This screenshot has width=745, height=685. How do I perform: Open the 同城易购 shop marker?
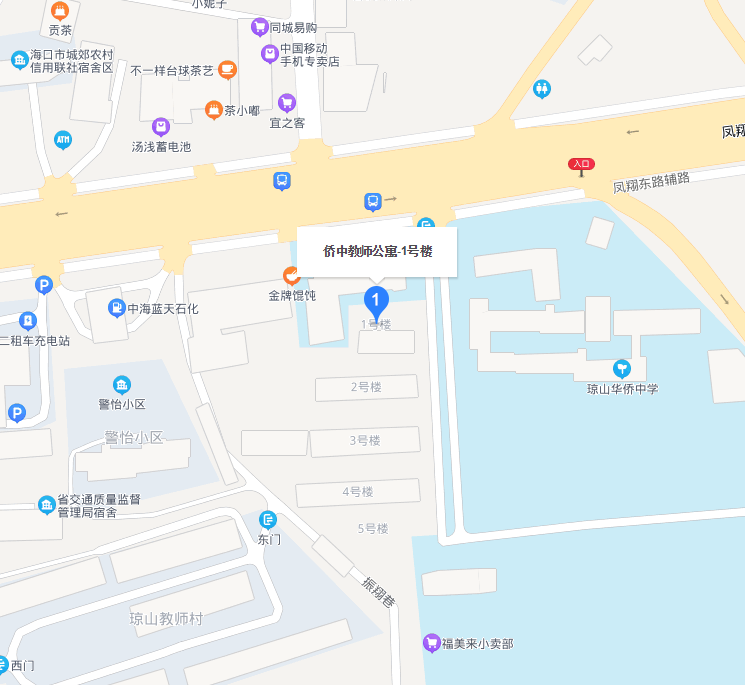[259, 27]
